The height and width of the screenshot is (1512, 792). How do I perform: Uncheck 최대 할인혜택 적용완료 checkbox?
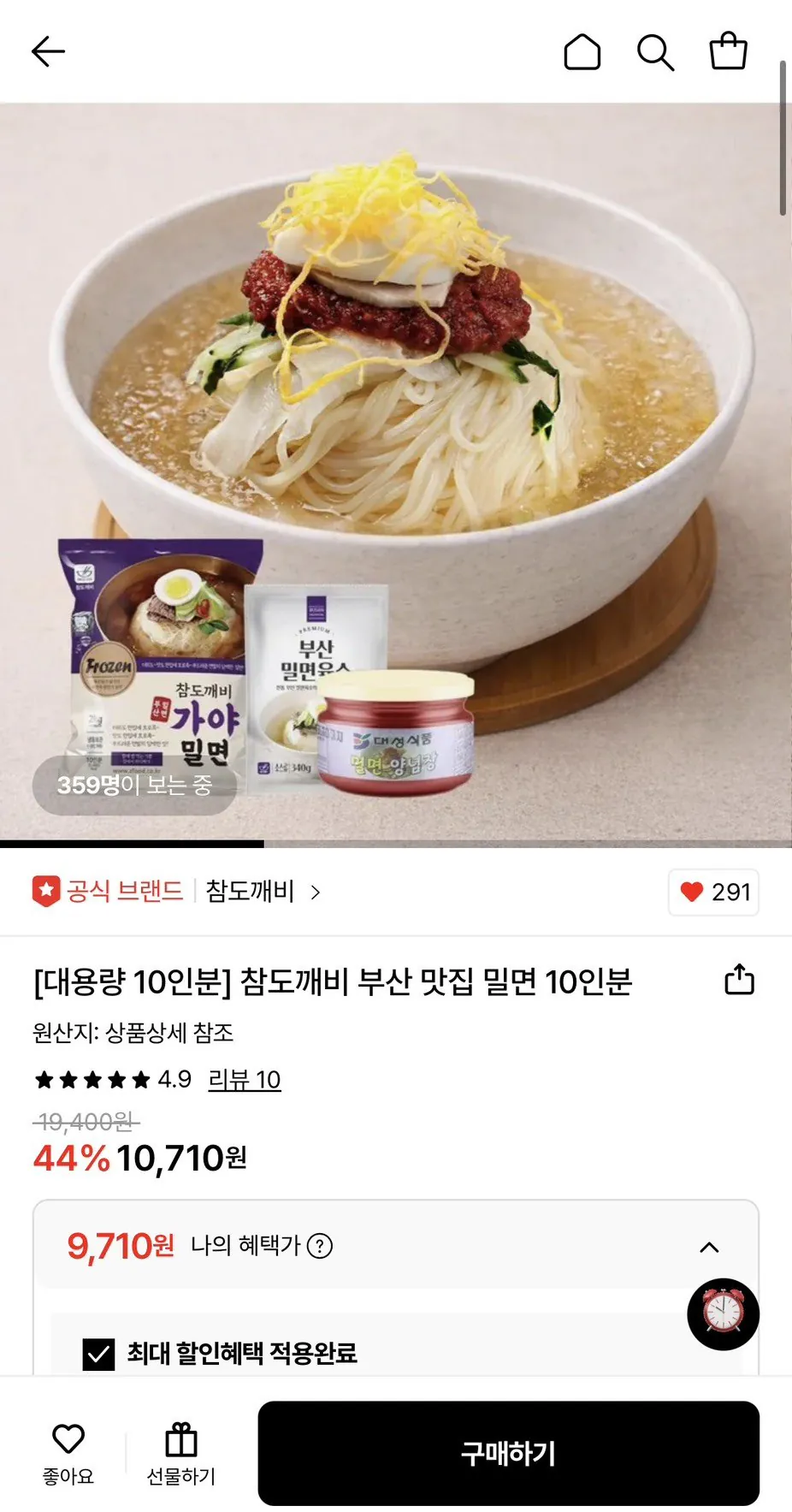tap(97, 1355)
